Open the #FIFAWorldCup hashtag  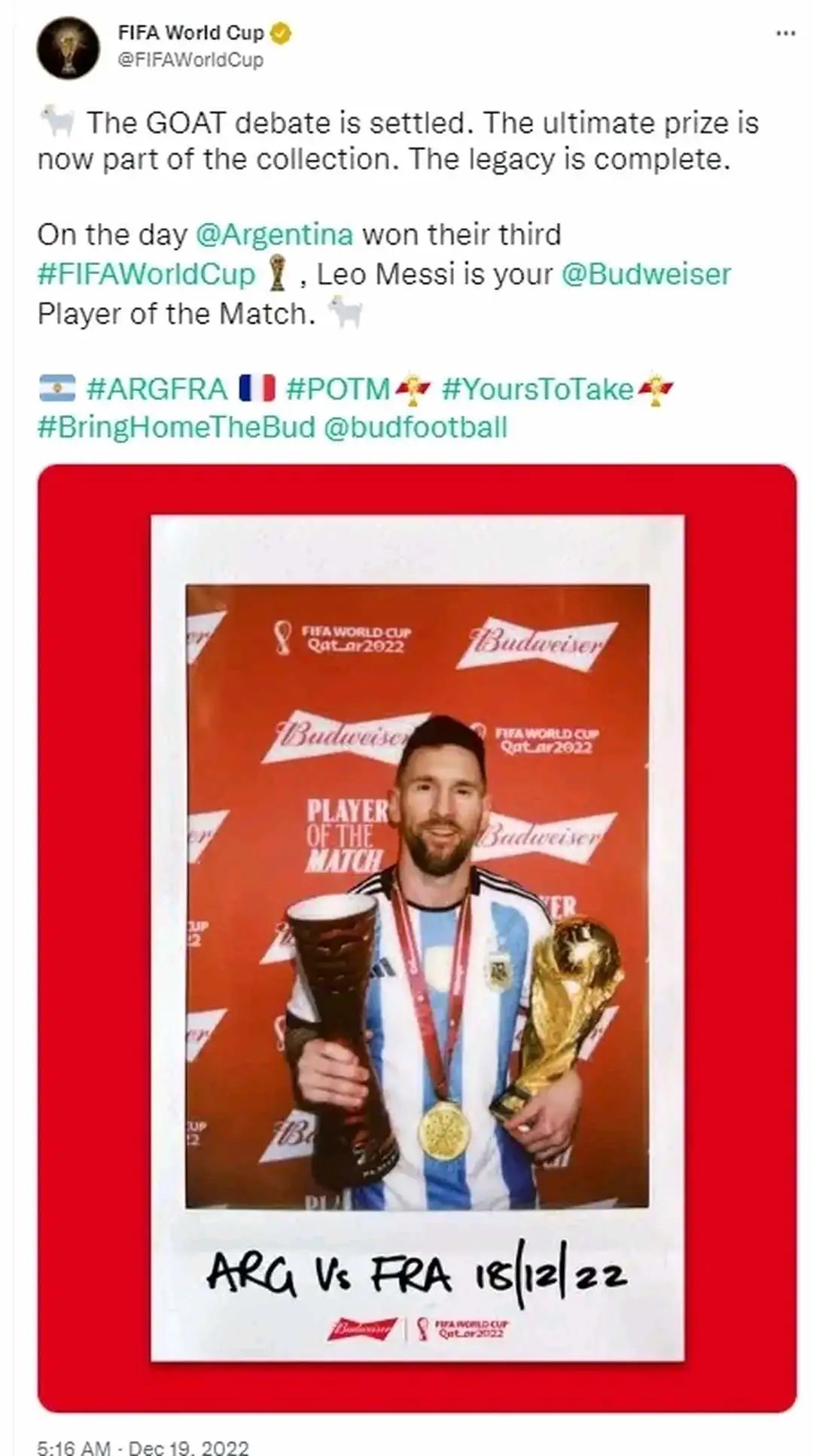[x=147, y=274]
